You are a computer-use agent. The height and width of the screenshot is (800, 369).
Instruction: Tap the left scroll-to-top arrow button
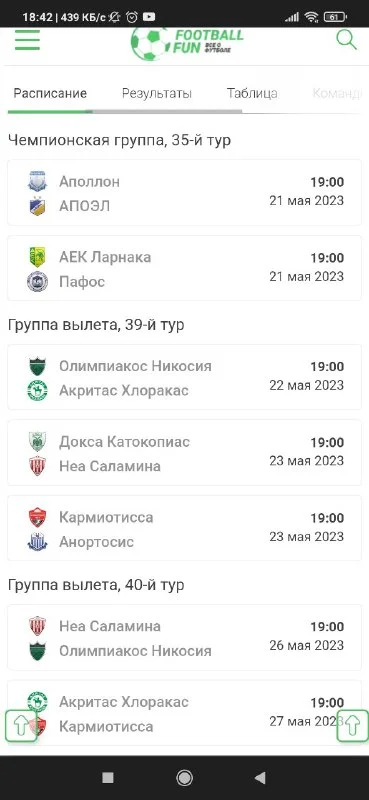click(x=21, y=726)
